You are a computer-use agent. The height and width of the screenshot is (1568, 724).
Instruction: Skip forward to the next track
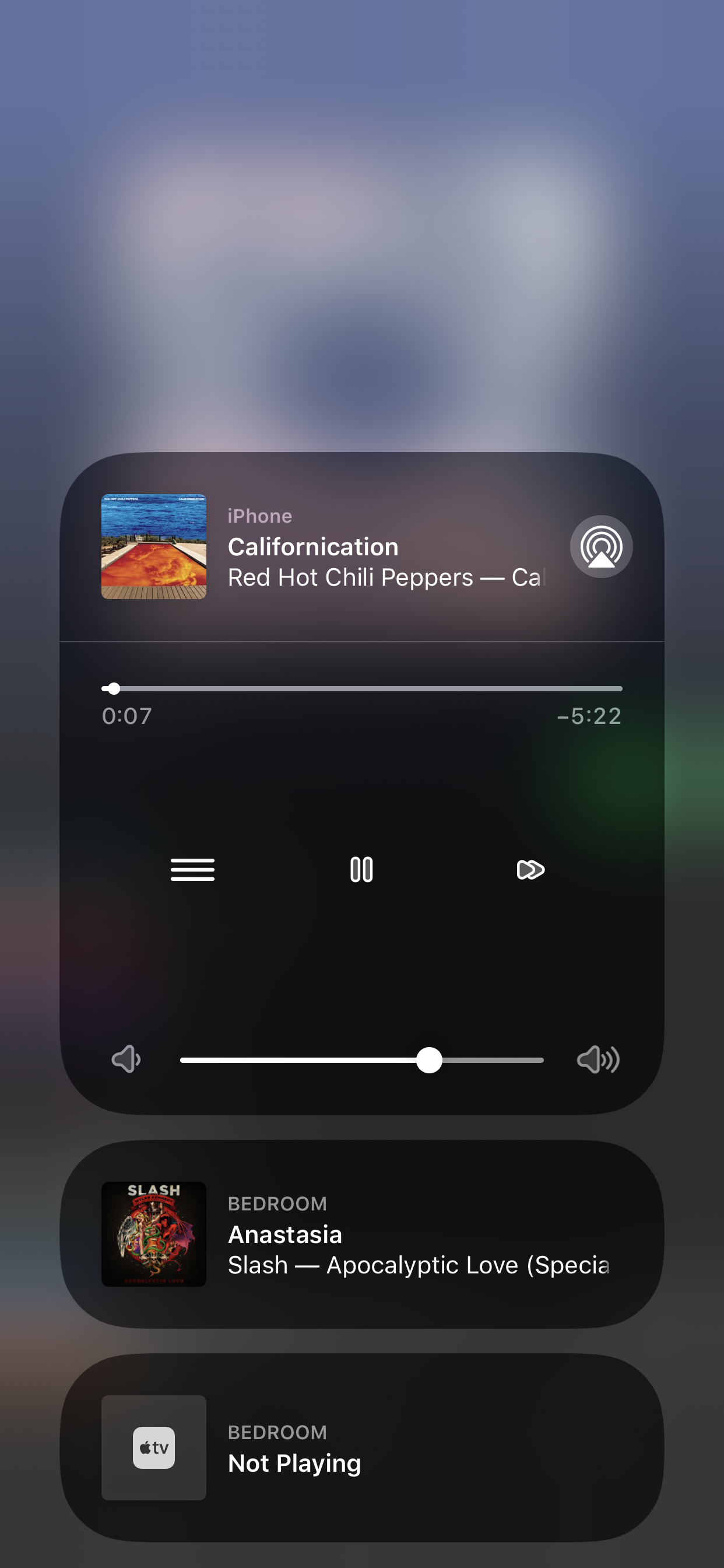(530, 869)
